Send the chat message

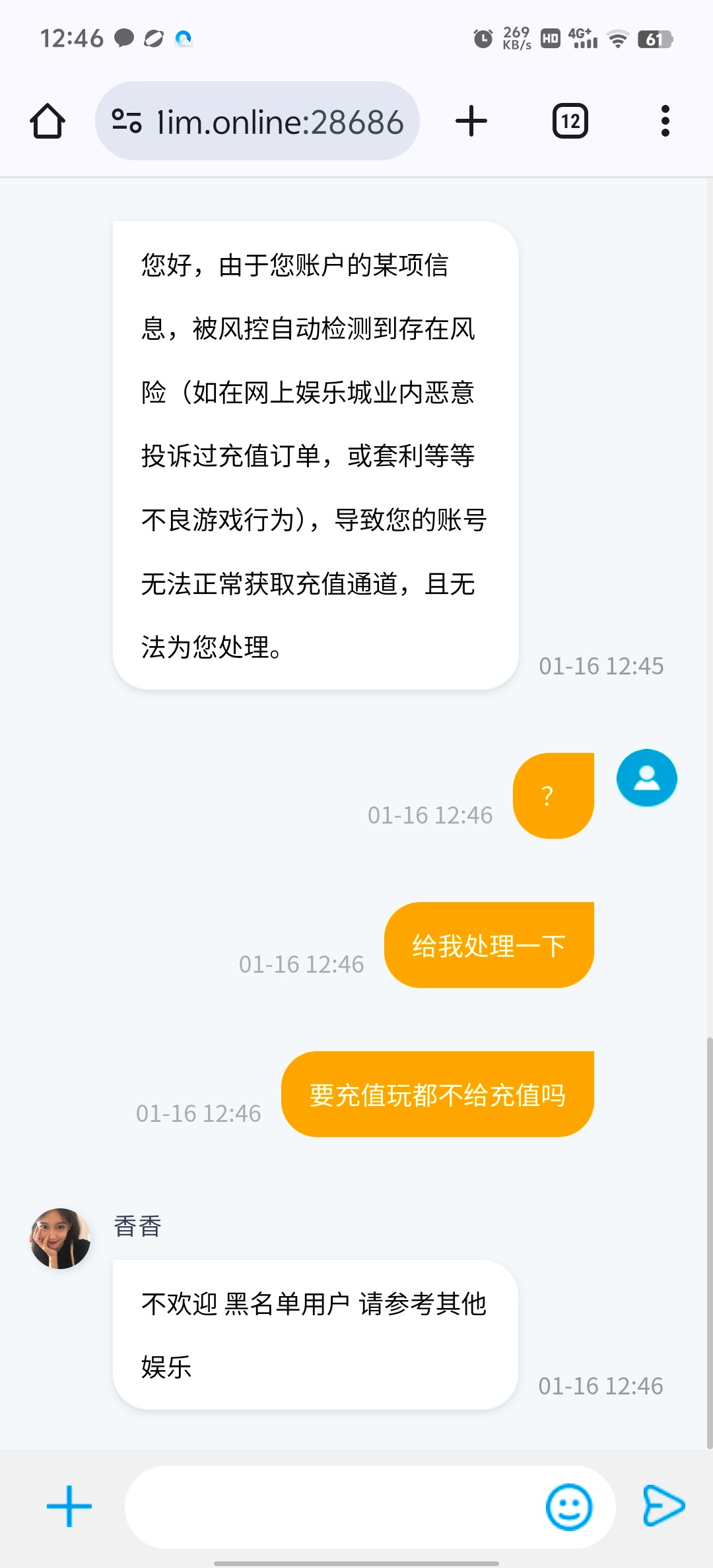coord(663,1506)
